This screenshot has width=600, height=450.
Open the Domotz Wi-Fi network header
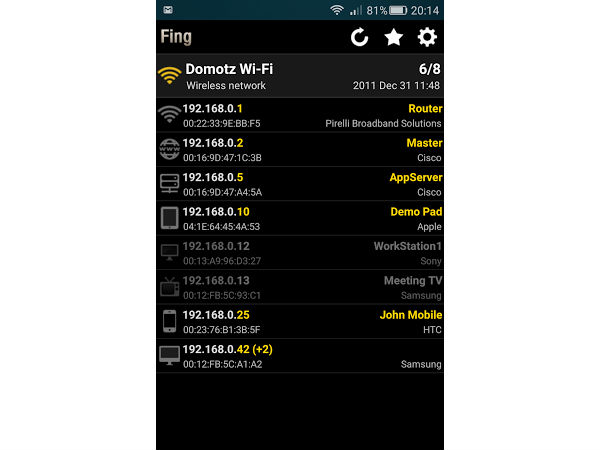coord(300,76)
